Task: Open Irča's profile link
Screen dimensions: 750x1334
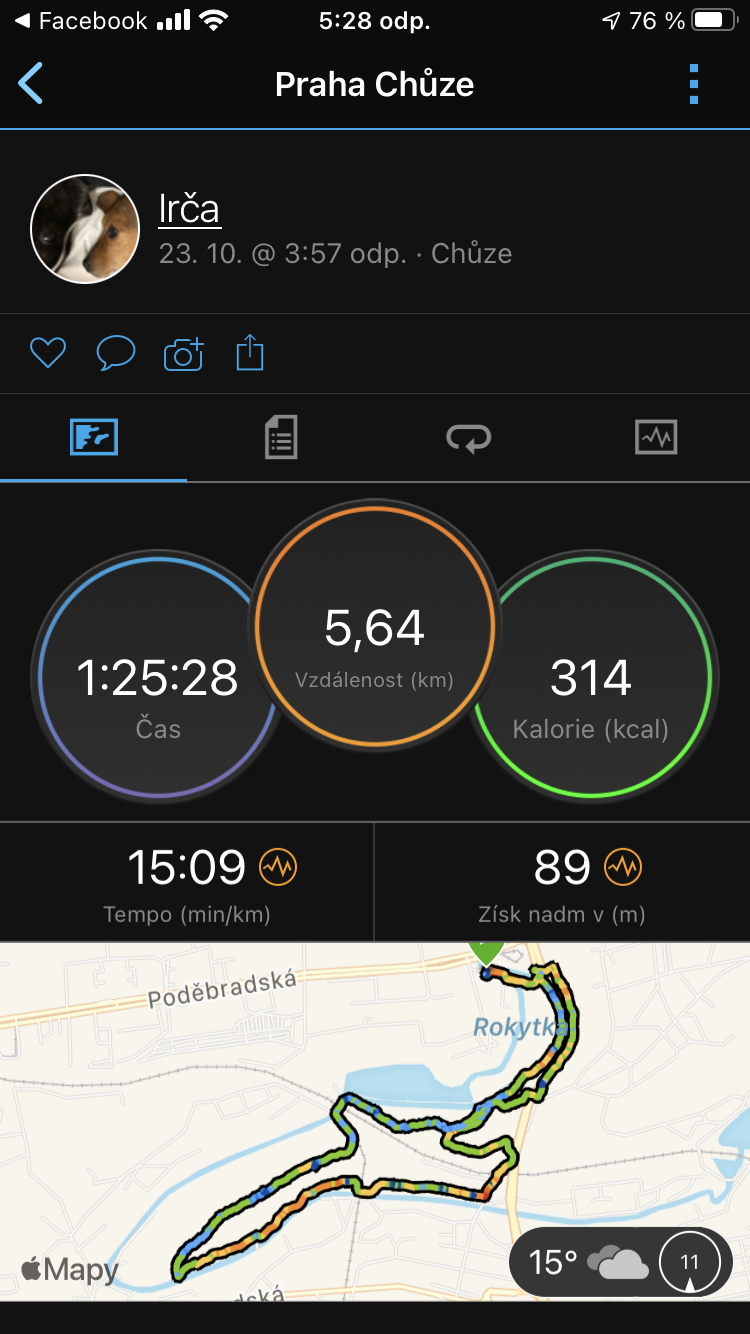Action: (x=189, y=209)
